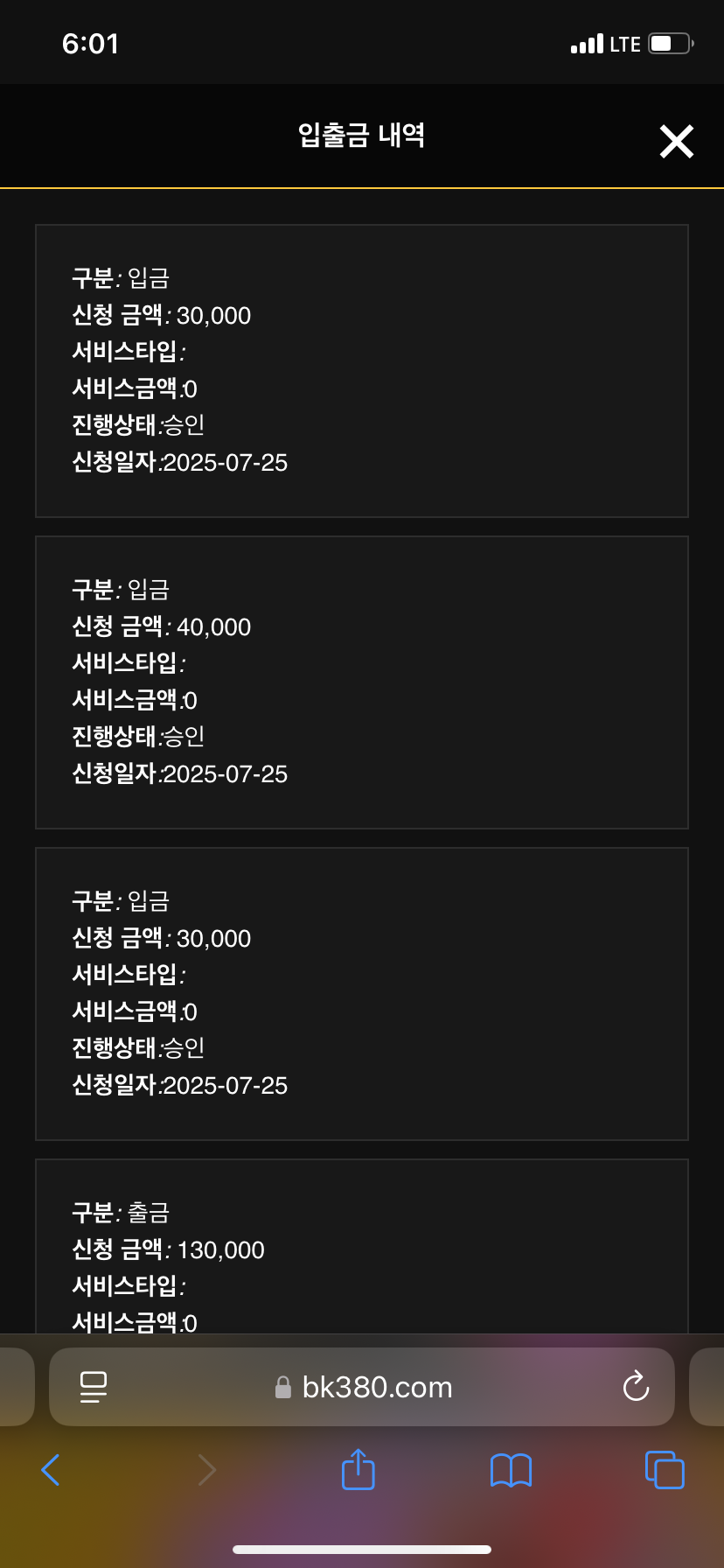Image resolution: width=724 pixels, height=1568 pixels.
Task: Show all open tabs
Action: 665,1470
